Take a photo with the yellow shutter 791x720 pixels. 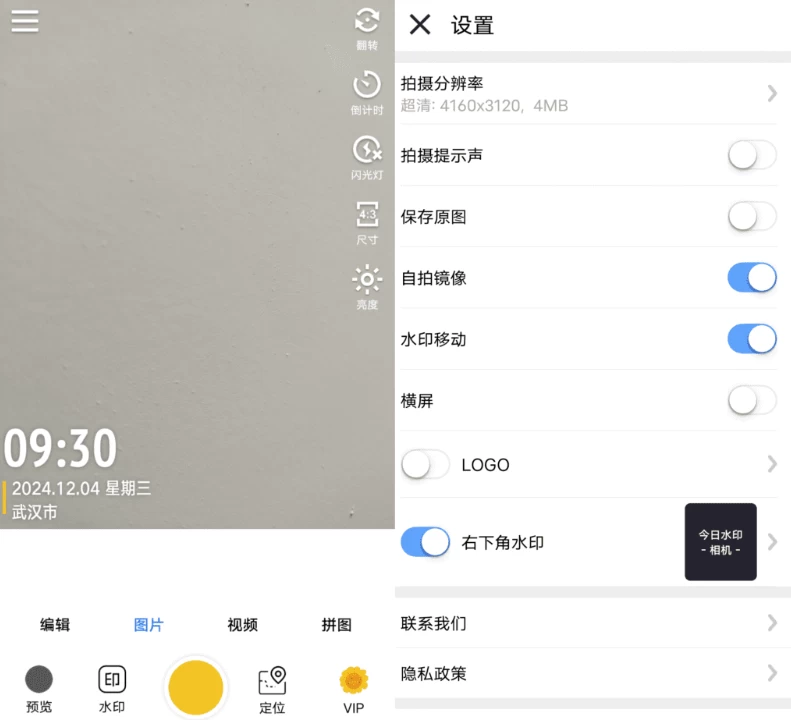click(x=196, y=687)
